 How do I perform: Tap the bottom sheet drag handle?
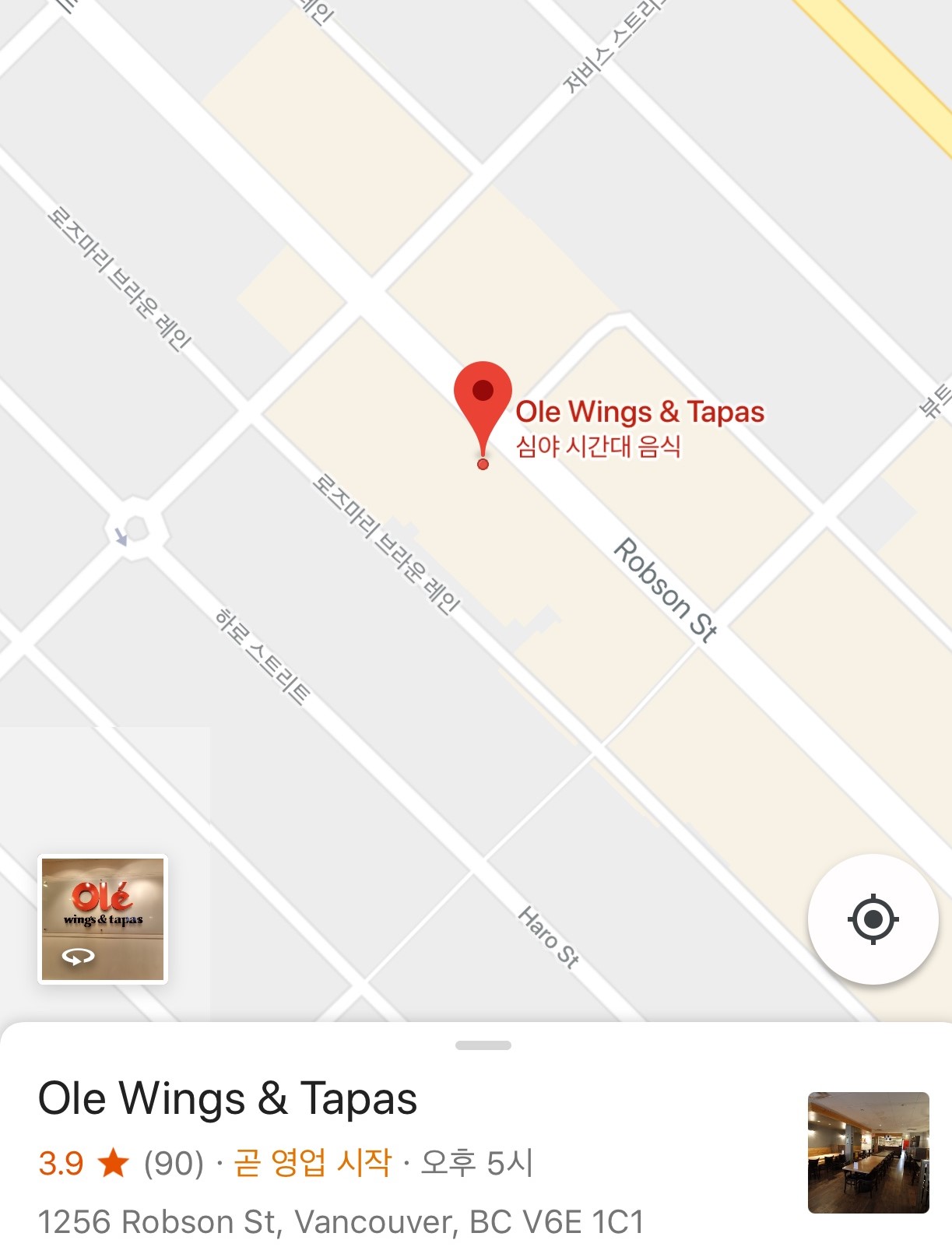pos(483,1045)
